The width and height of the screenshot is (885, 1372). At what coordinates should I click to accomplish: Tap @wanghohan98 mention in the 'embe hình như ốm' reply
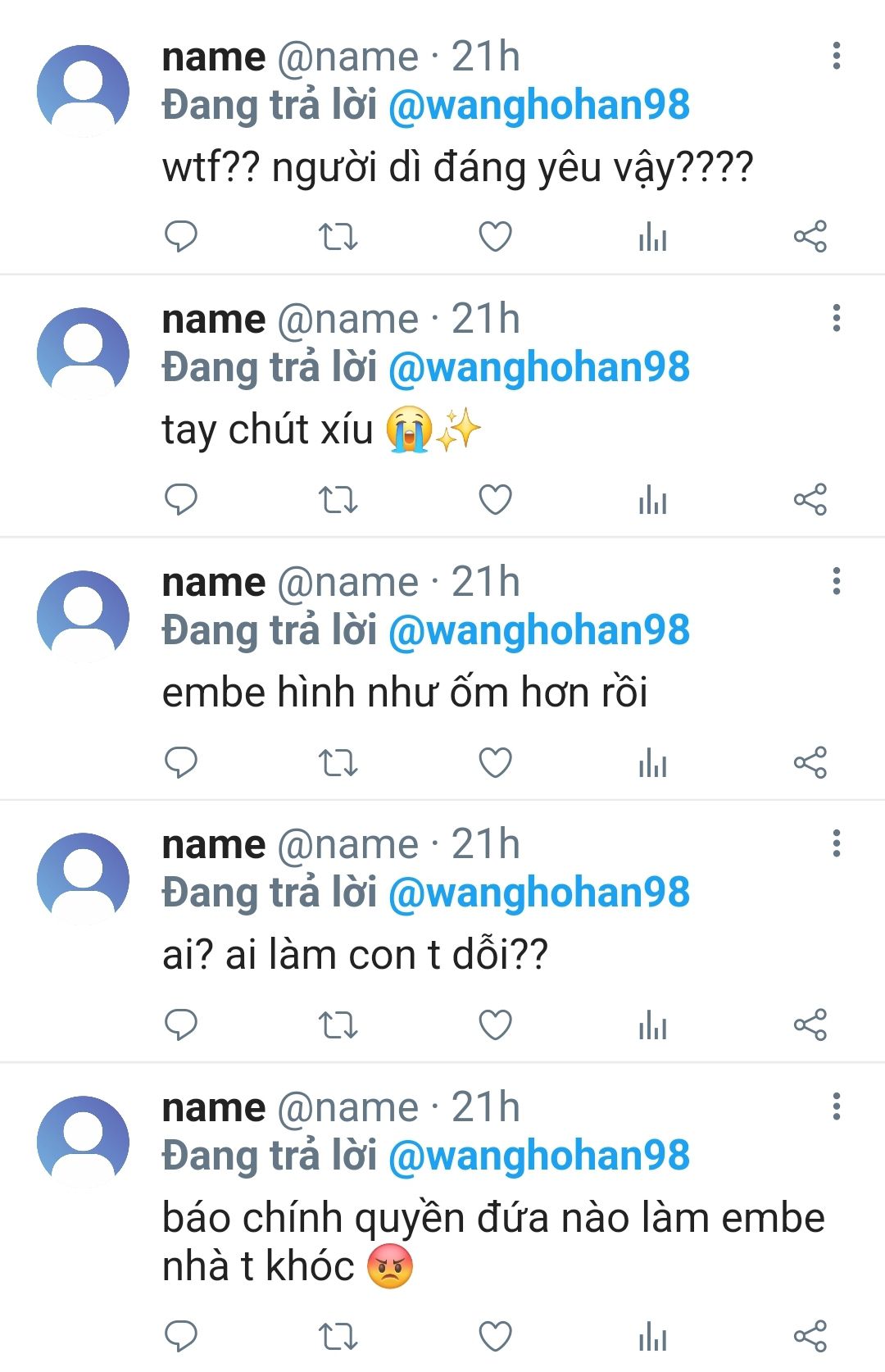click(x=538, y=630)
